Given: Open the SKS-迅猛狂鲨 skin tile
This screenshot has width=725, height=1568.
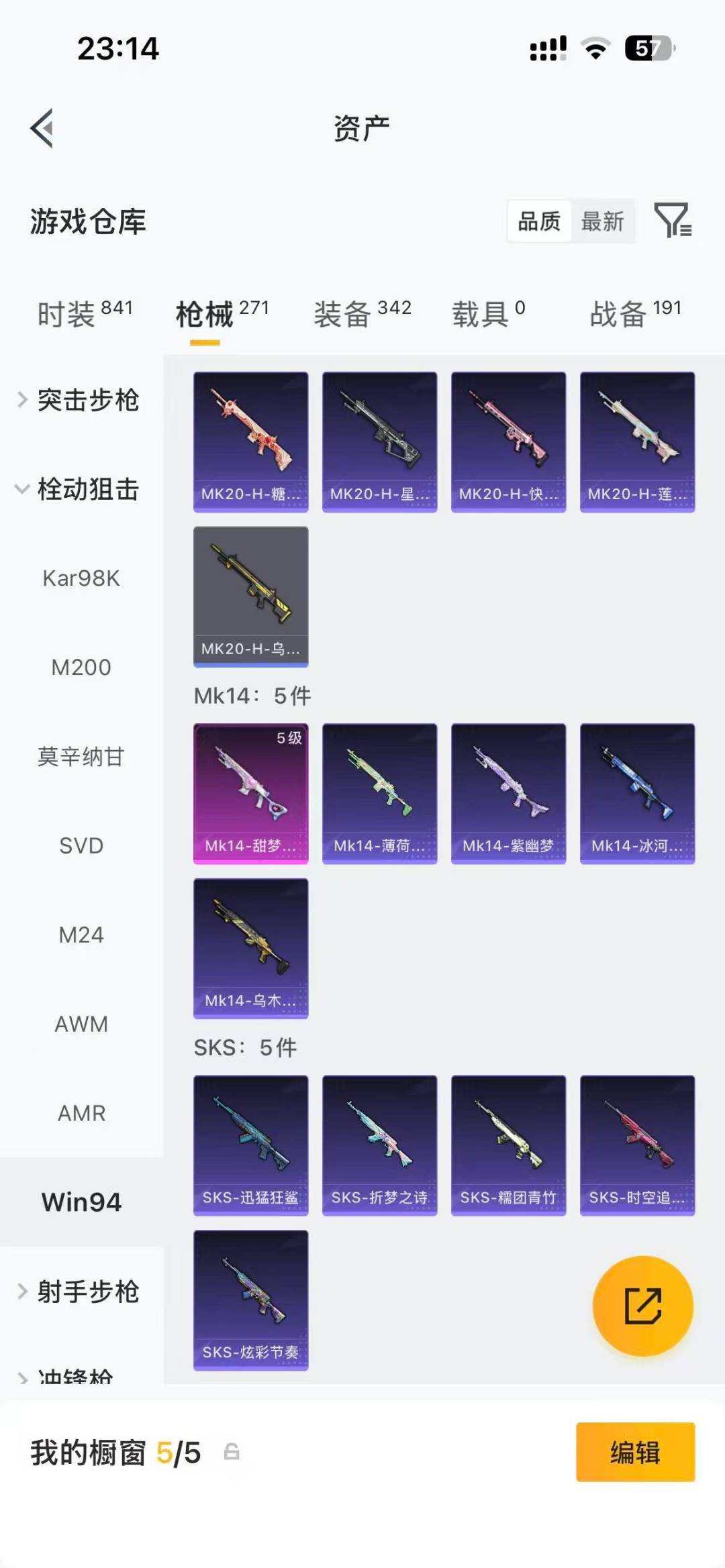Looking at the screenshot, I should (250, 1145).
